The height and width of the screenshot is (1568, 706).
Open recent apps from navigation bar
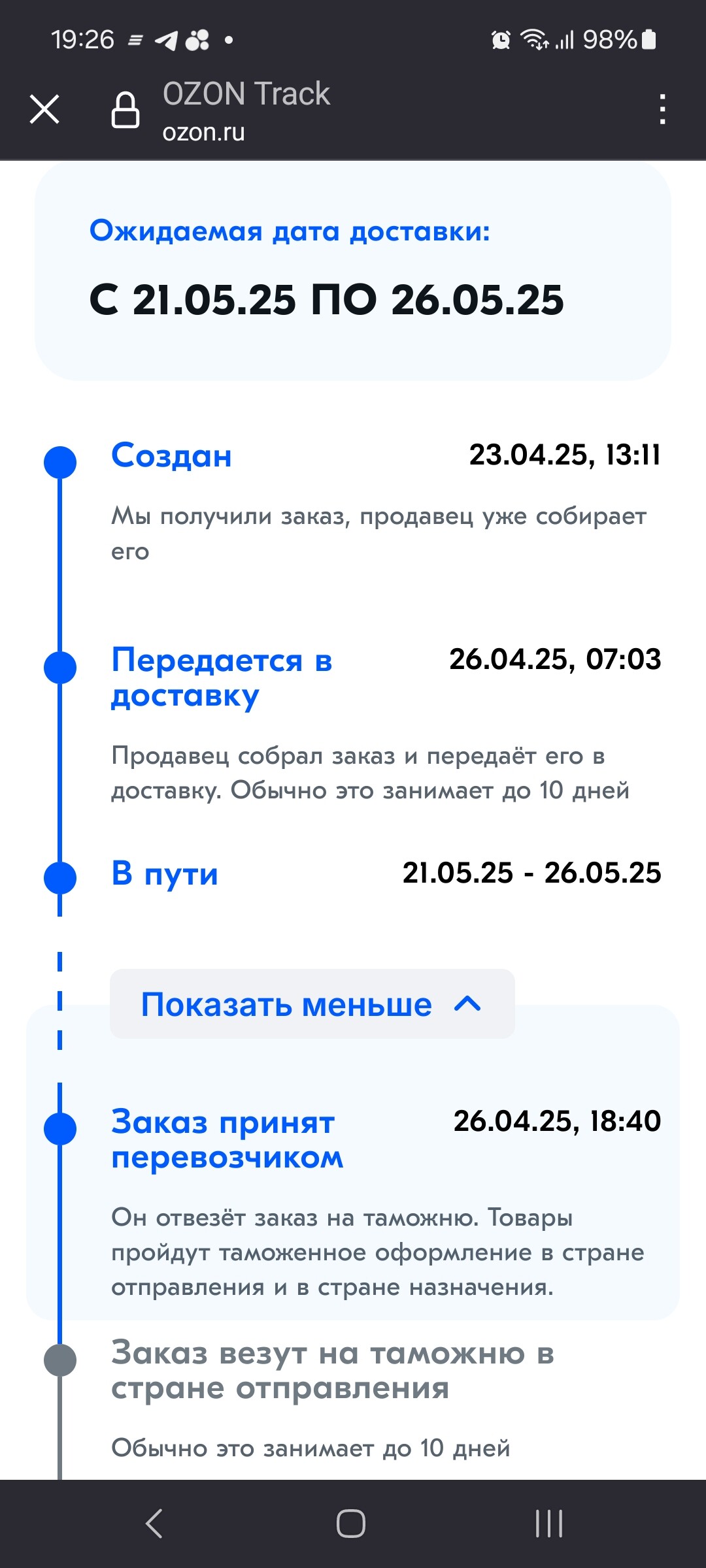coord(548,1524)
